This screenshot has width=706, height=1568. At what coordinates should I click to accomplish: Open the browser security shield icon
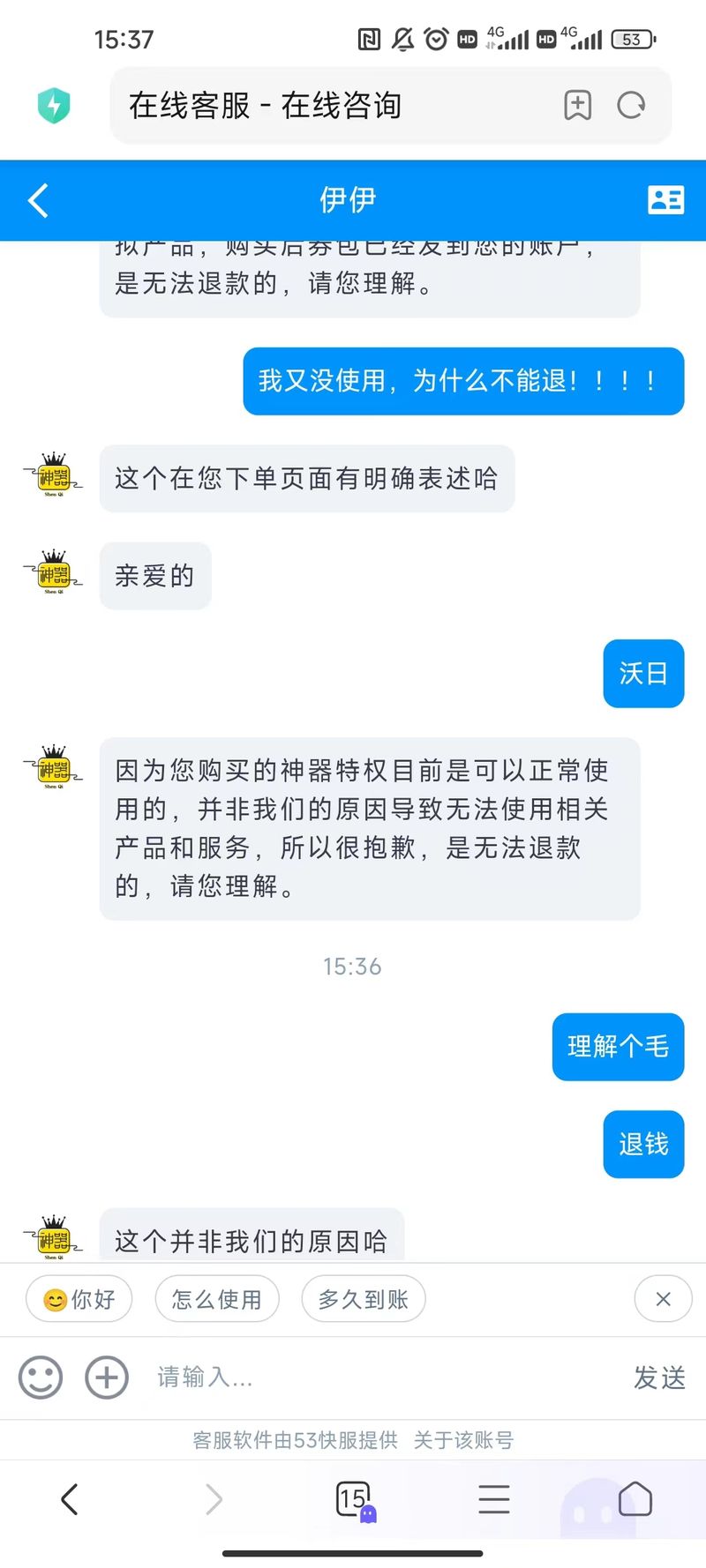54,106
